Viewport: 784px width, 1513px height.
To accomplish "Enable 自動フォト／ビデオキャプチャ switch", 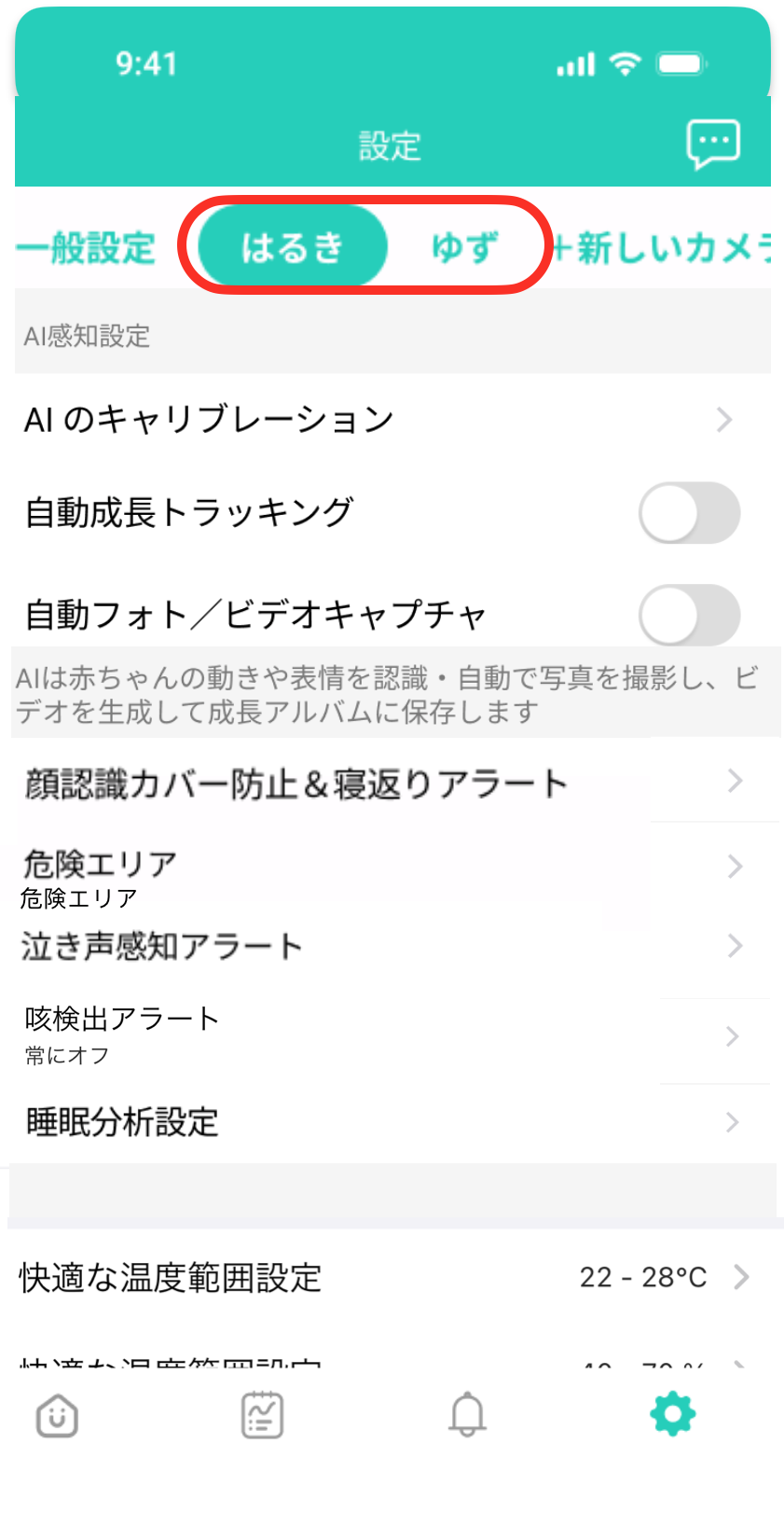I will click(x=689, y=615).
